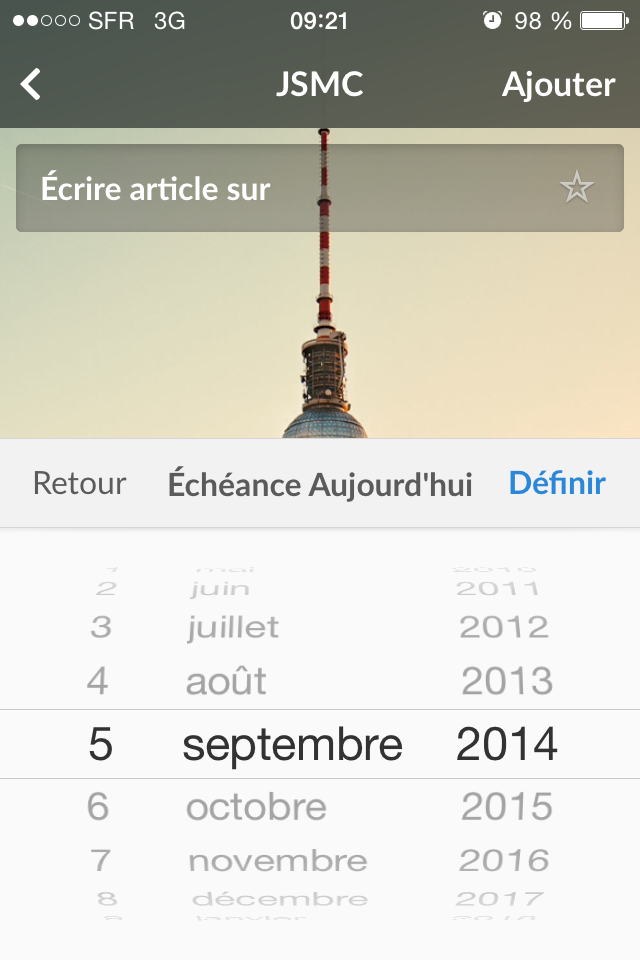Tap Ajouter to add the task
Viewport: 640px width, 960px height.
pyautogui.click(x=558, y=85)
